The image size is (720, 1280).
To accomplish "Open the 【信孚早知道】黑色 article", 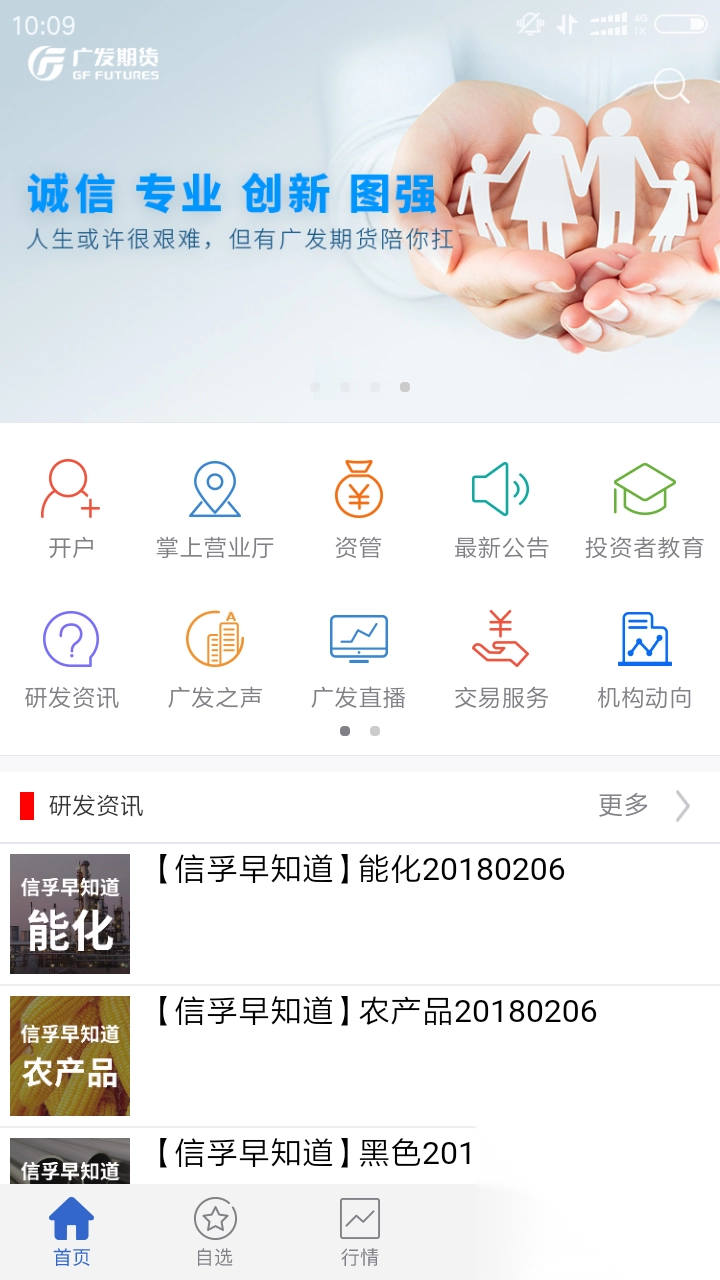I will coord(312,1154).
